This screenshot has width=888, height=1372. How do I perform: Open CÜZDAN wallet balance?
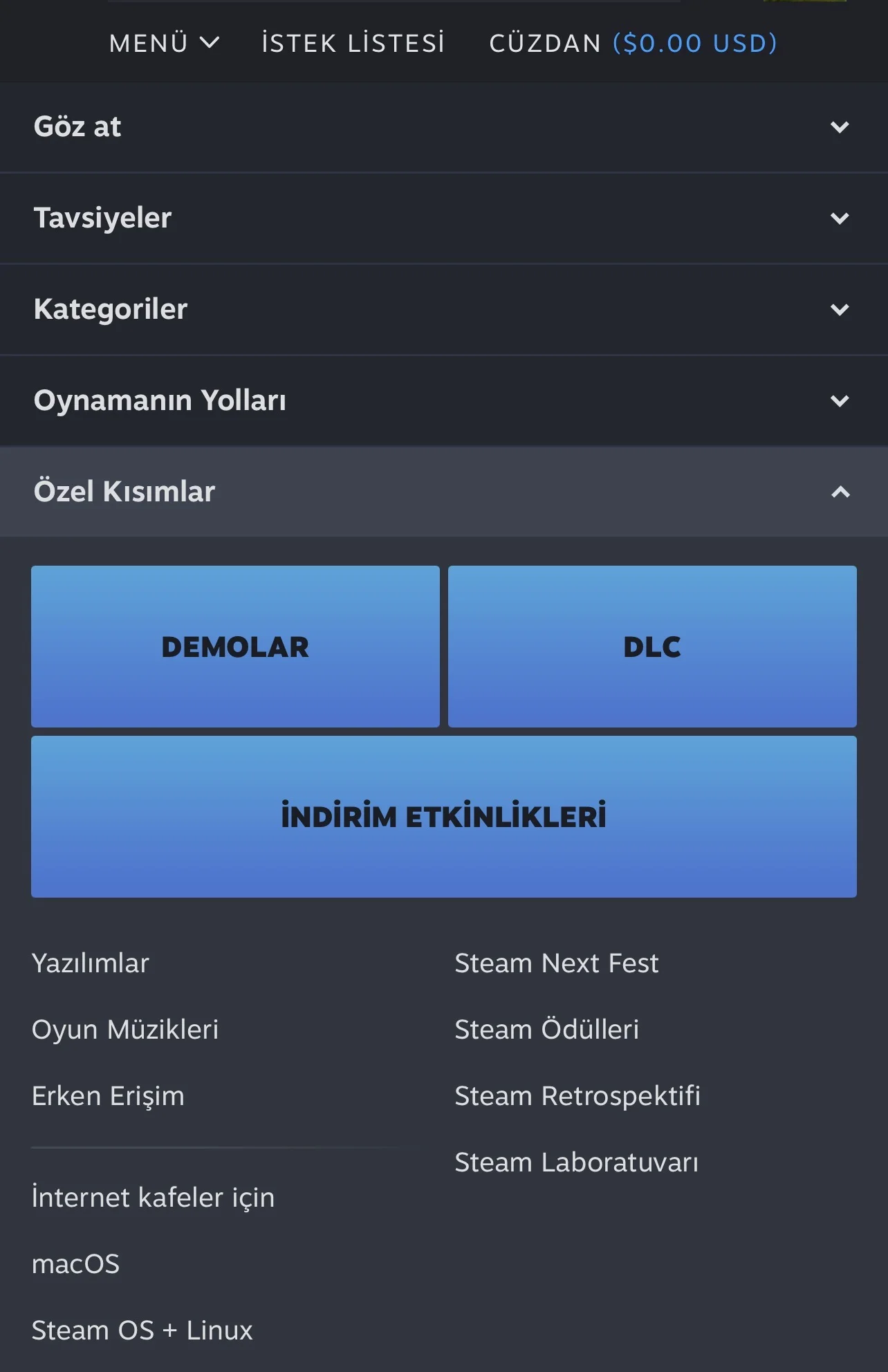coord(633,43)
